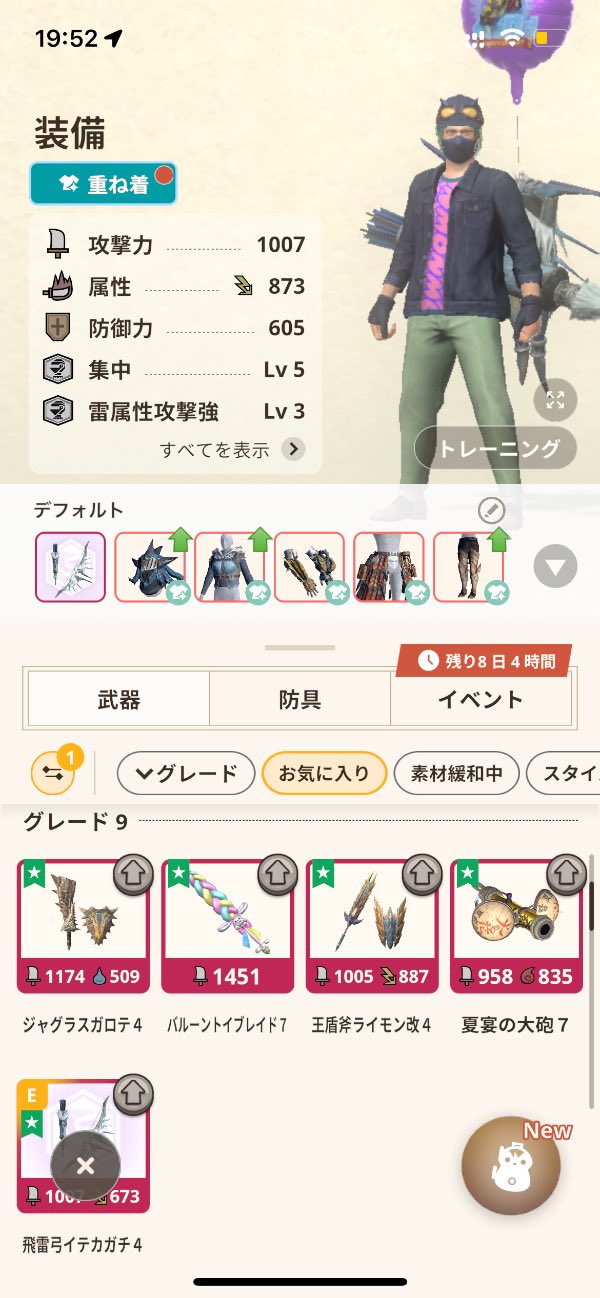The width and height of the screenshot is (600, 1298).
Task: Open トレーニング mode
Action: click(x=495, y=449)
